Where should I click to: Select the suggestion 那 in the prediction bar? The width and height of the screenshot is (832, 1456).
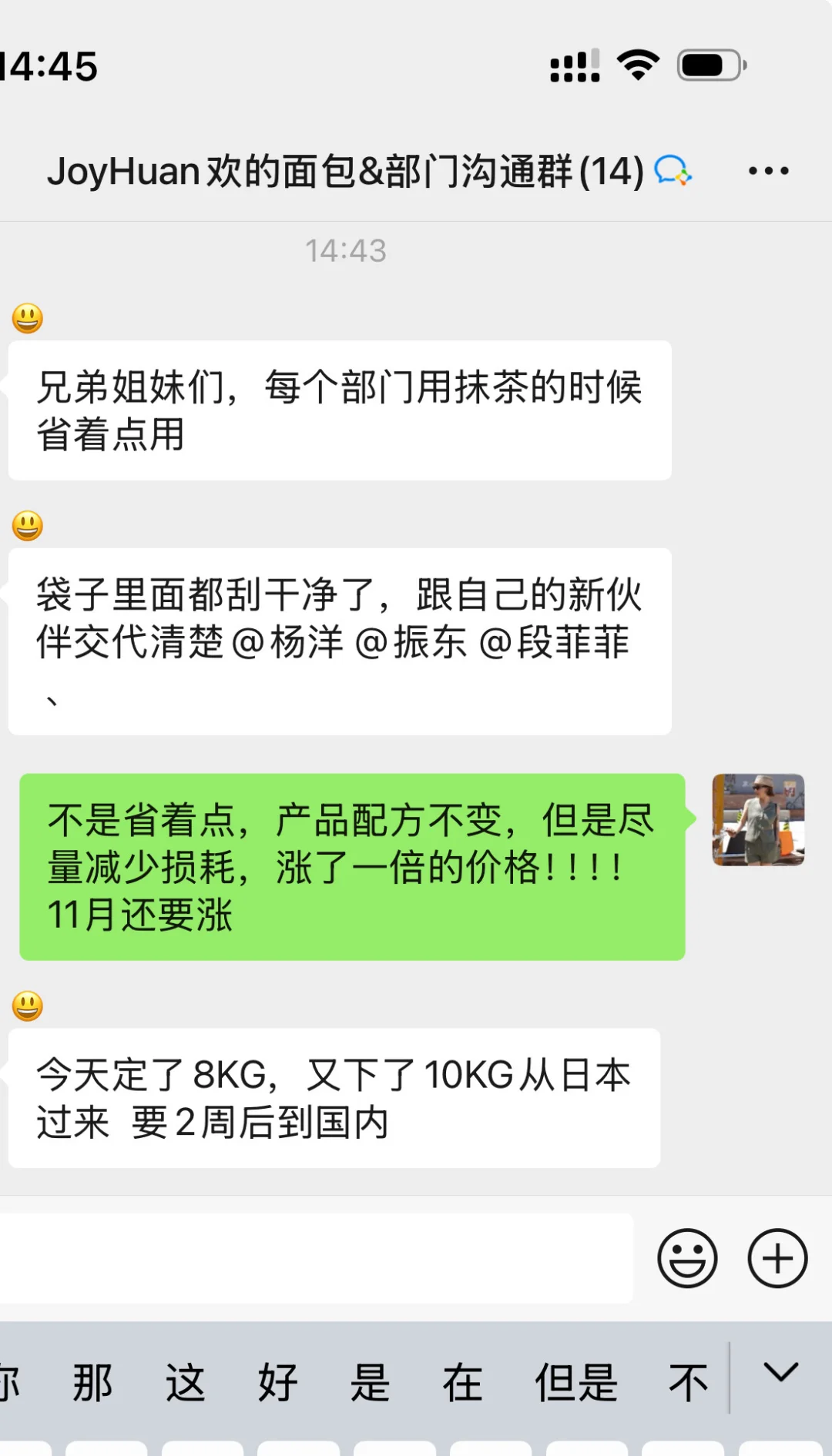click(x=92, y=1381)
